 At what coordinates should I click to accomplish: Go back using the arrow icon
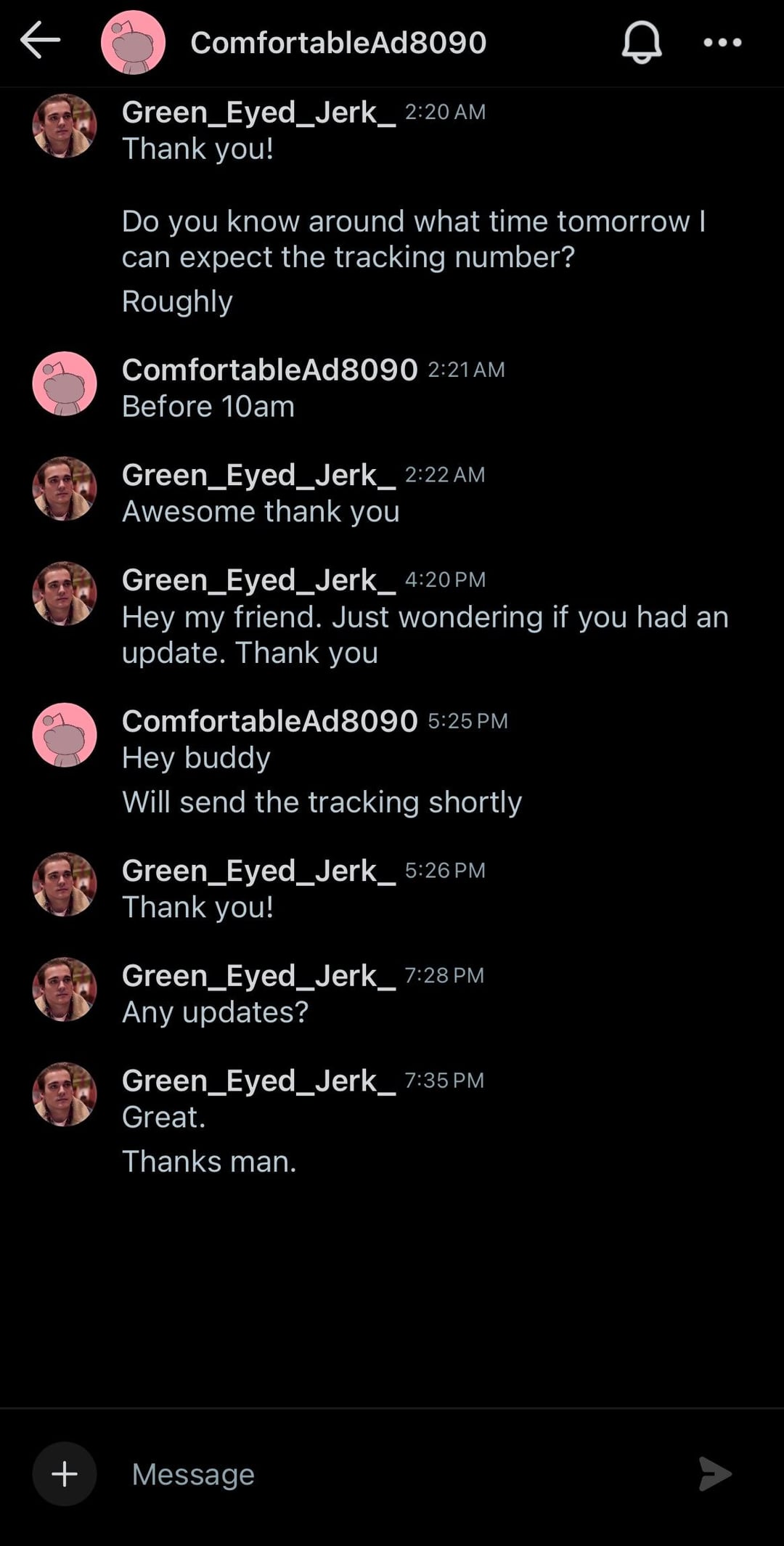[41, 41]
